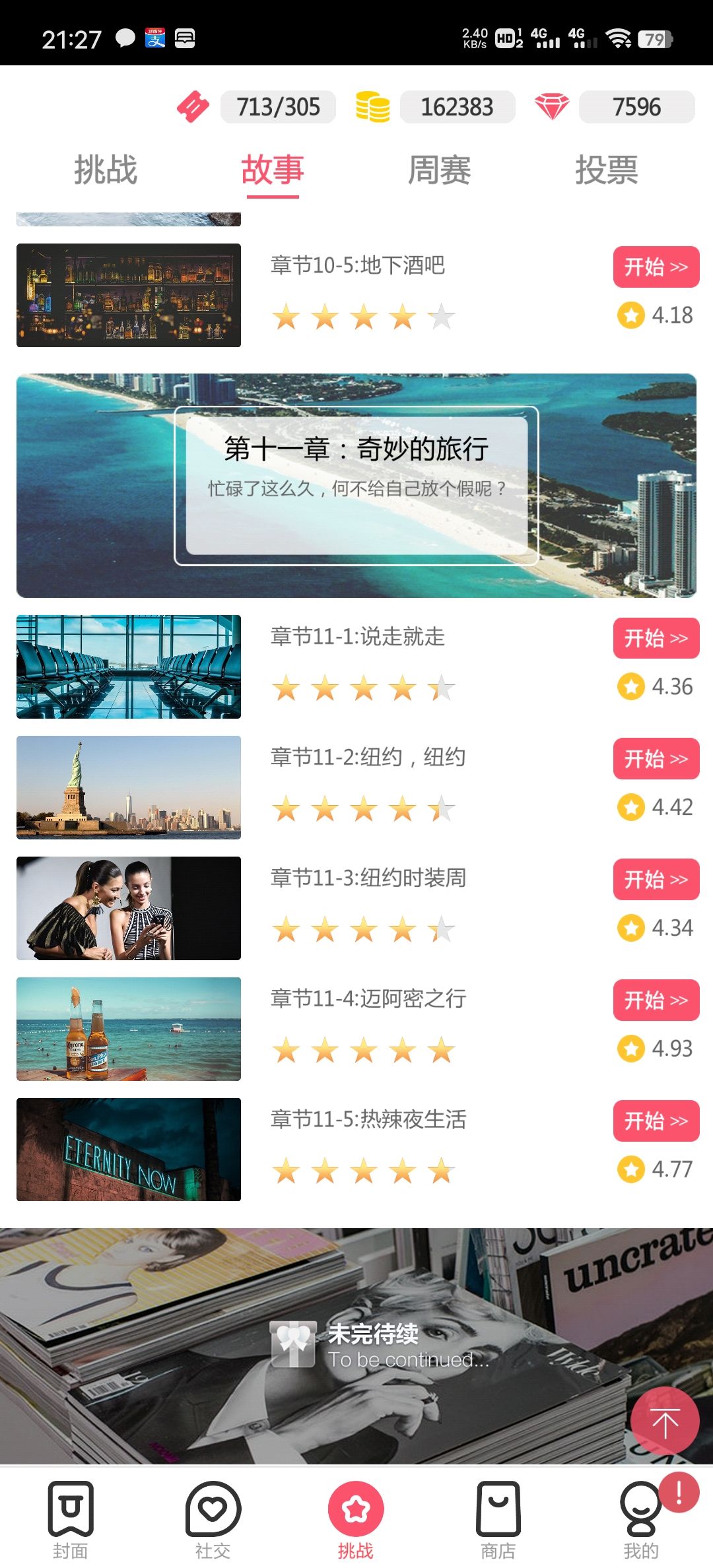Screen dimensions: 713x1568
Task: Start chapter 11-2 纽约，纽约
Action: [x=656, y=759]
